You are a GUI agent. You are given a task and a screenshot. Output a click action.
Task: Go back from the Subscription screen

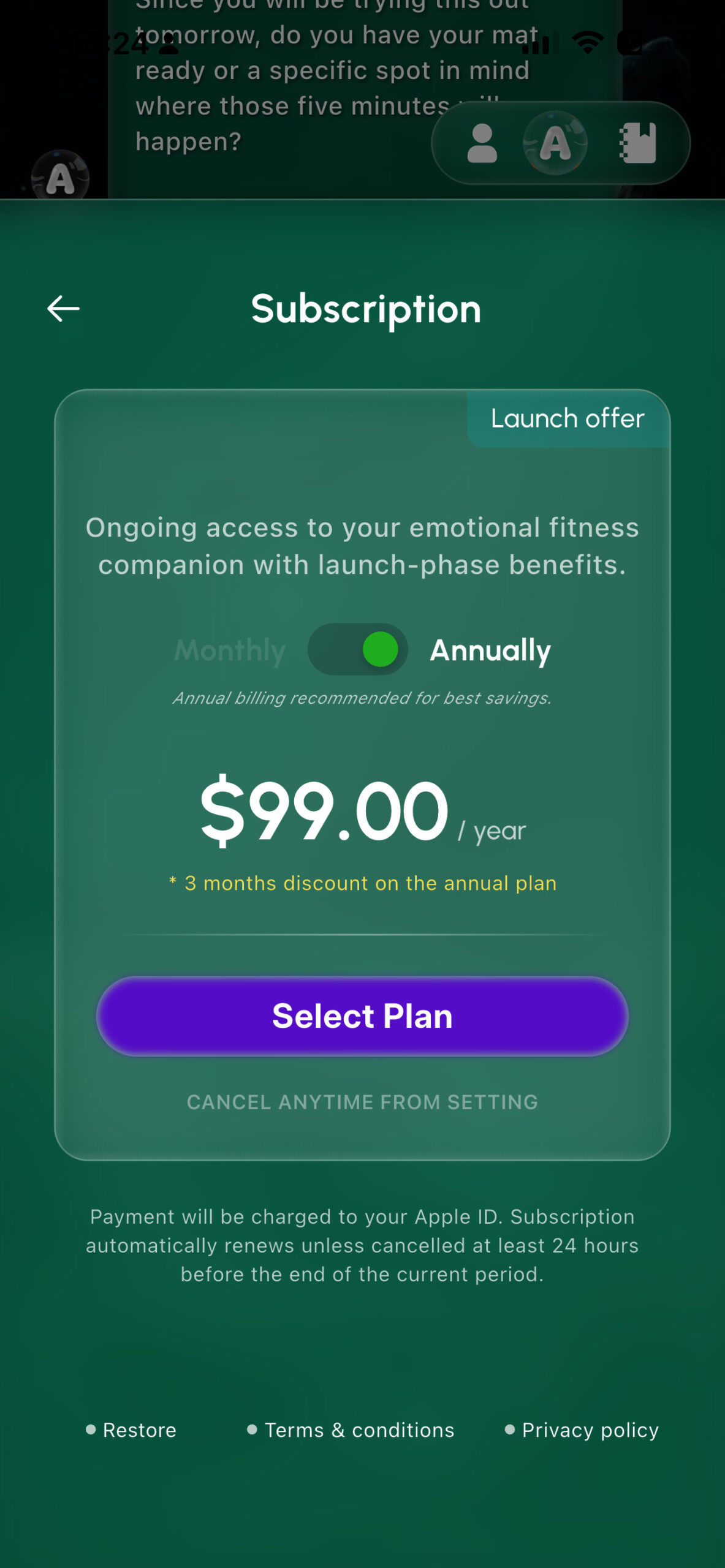click(x=63, y=308)
